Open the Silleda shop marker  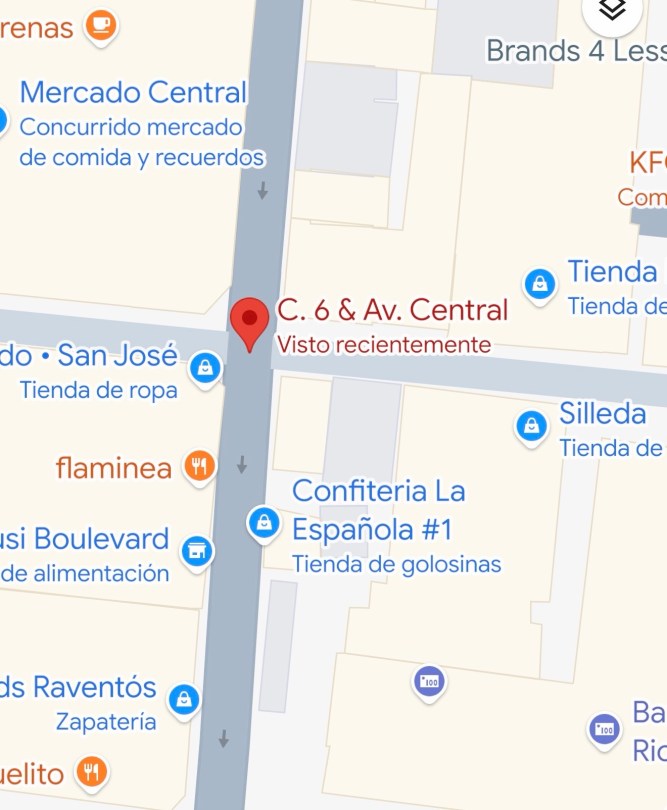tap(531, 426)
